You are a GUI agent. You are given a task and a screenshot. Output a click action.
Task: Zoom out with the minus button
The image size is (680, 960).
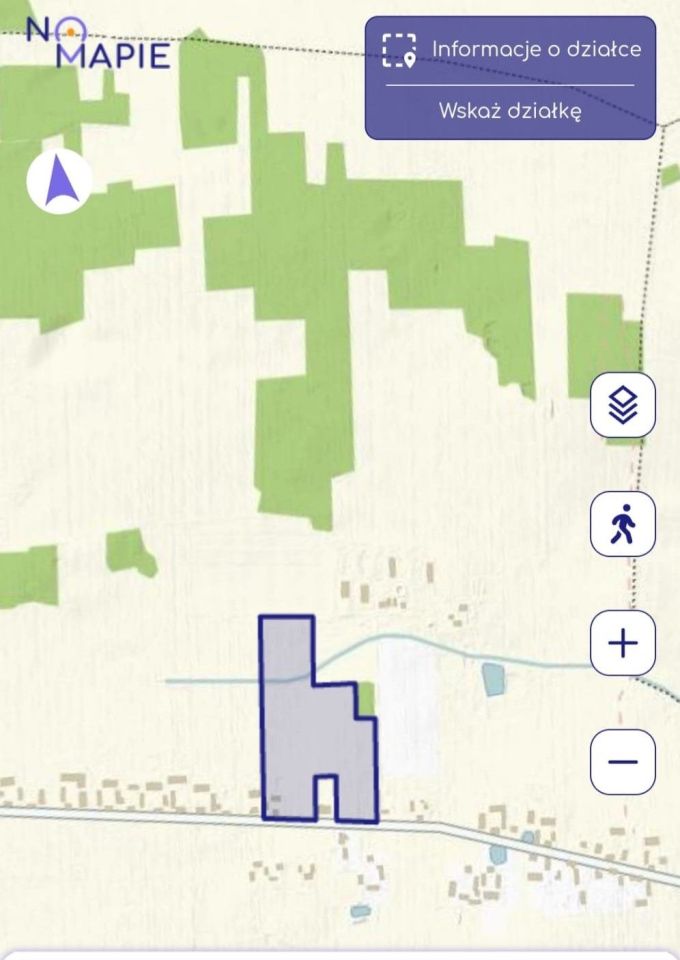tap(622, 762)
